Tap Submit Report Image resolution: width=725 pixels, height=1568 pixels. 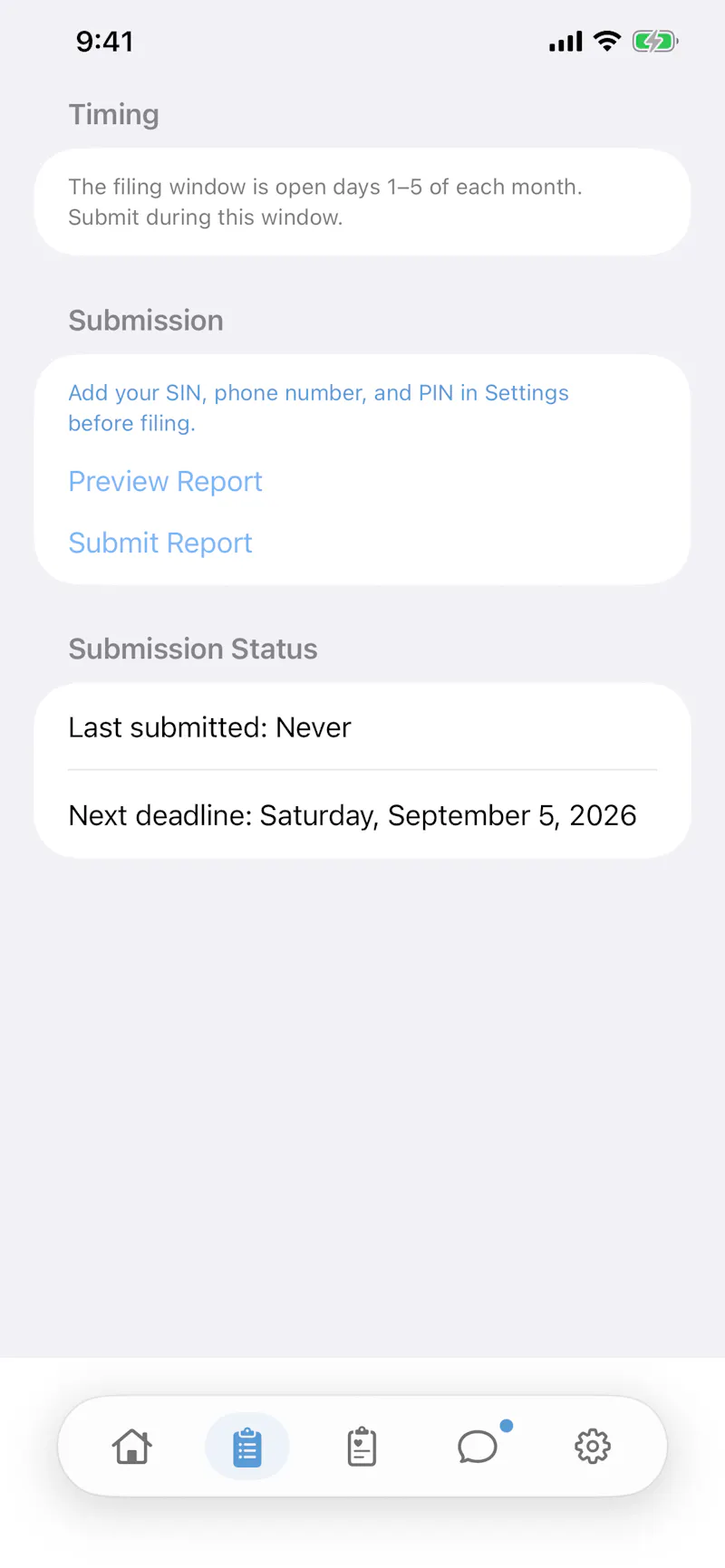(x=160, y=543)
